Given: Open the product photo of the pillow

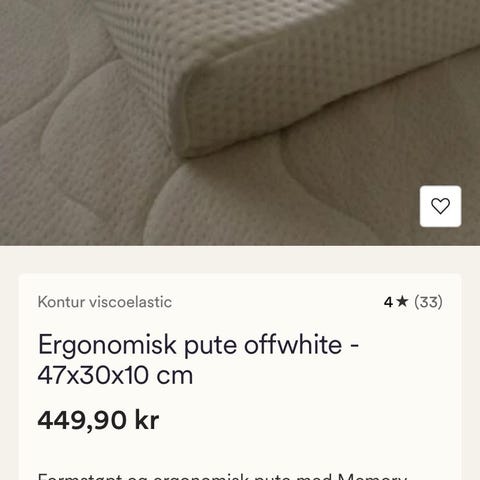Looking at the screenshot, I should pyautogui.click(x=240, y=123).
